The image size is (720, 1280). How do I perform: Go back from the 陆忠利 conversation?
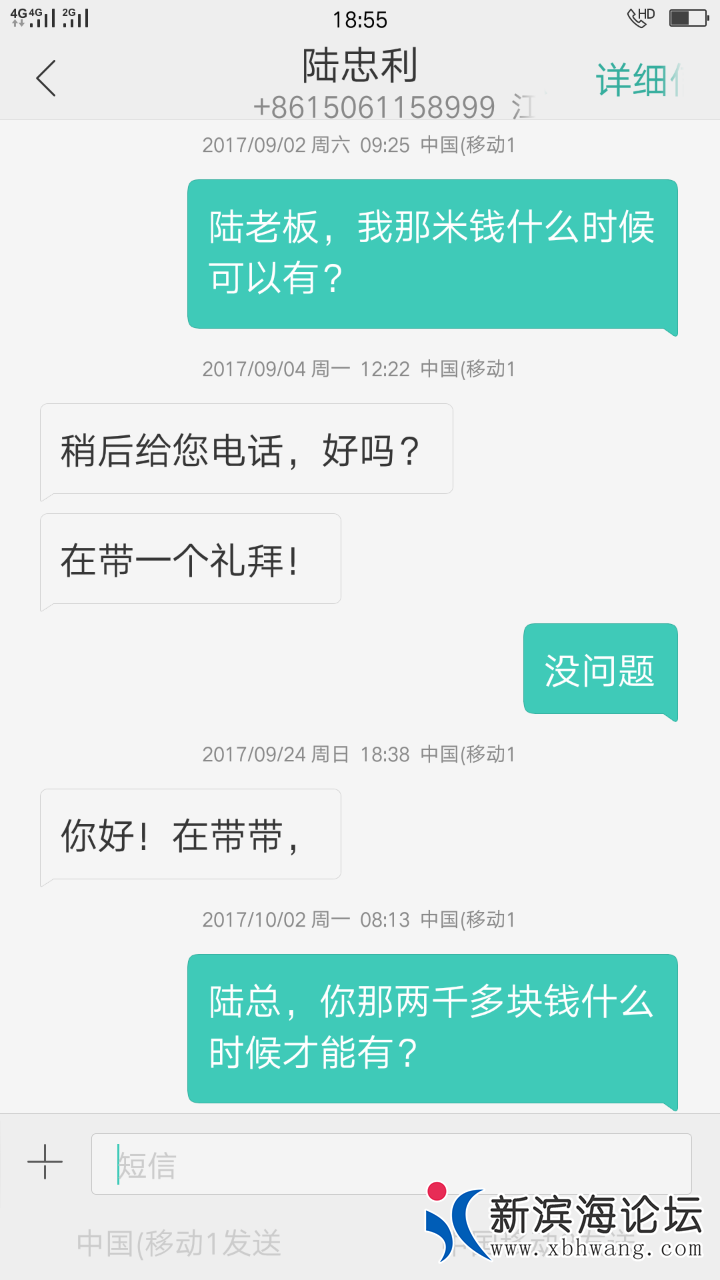[46, 78]
